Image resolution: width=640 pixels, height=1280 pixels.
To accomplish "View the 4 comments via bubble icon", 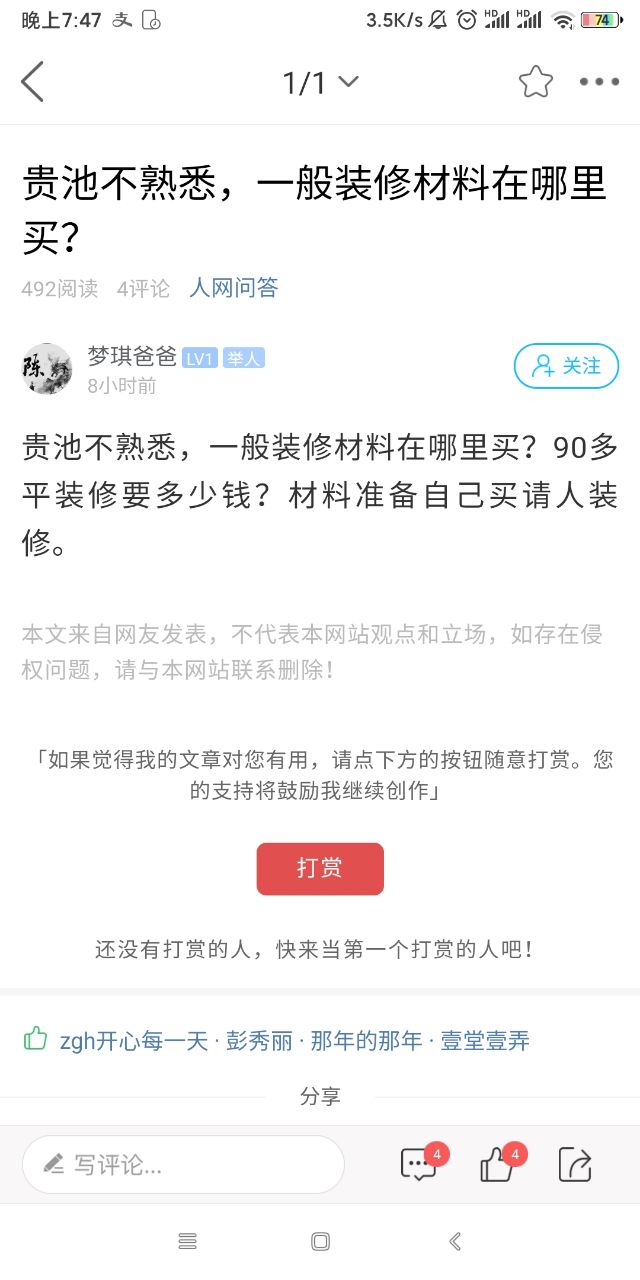I will [418, 1164].
